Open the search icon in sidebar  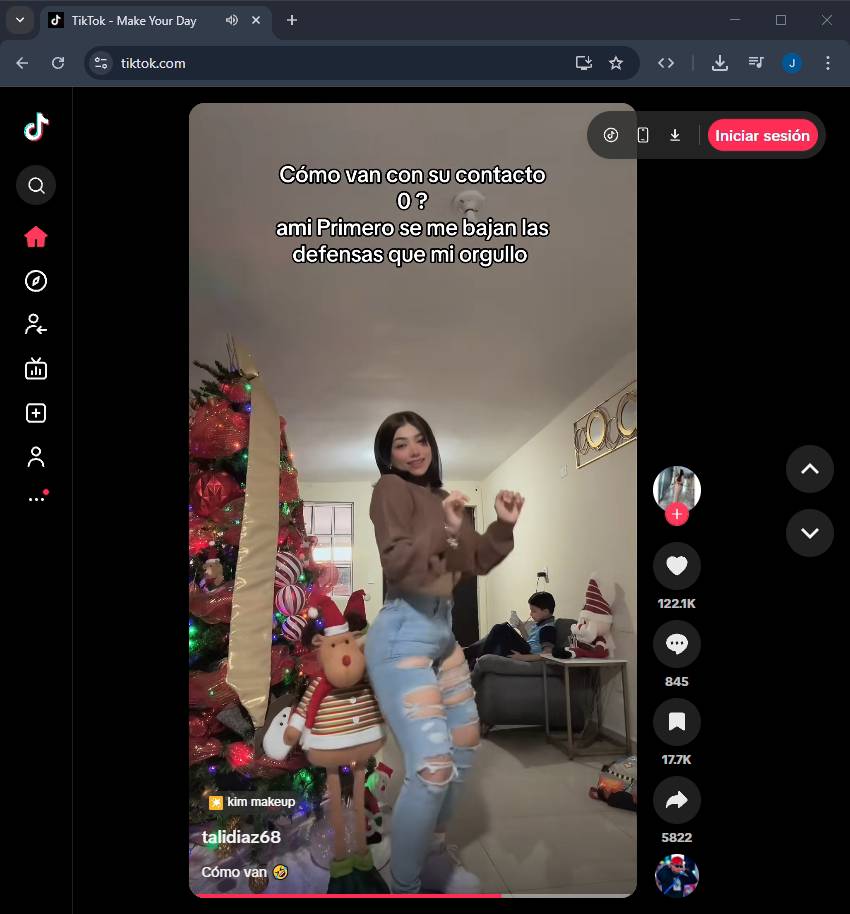[36, 185]
